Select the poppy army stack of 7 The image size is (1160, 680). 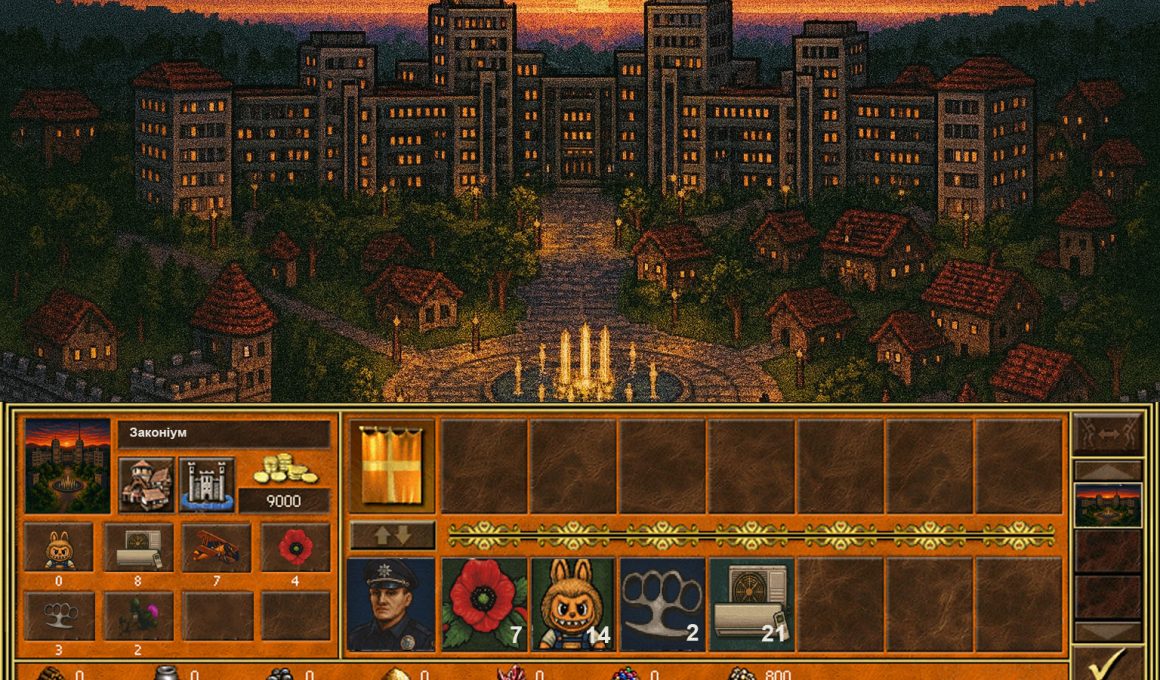pyautogui.click(x=485, y=604)
